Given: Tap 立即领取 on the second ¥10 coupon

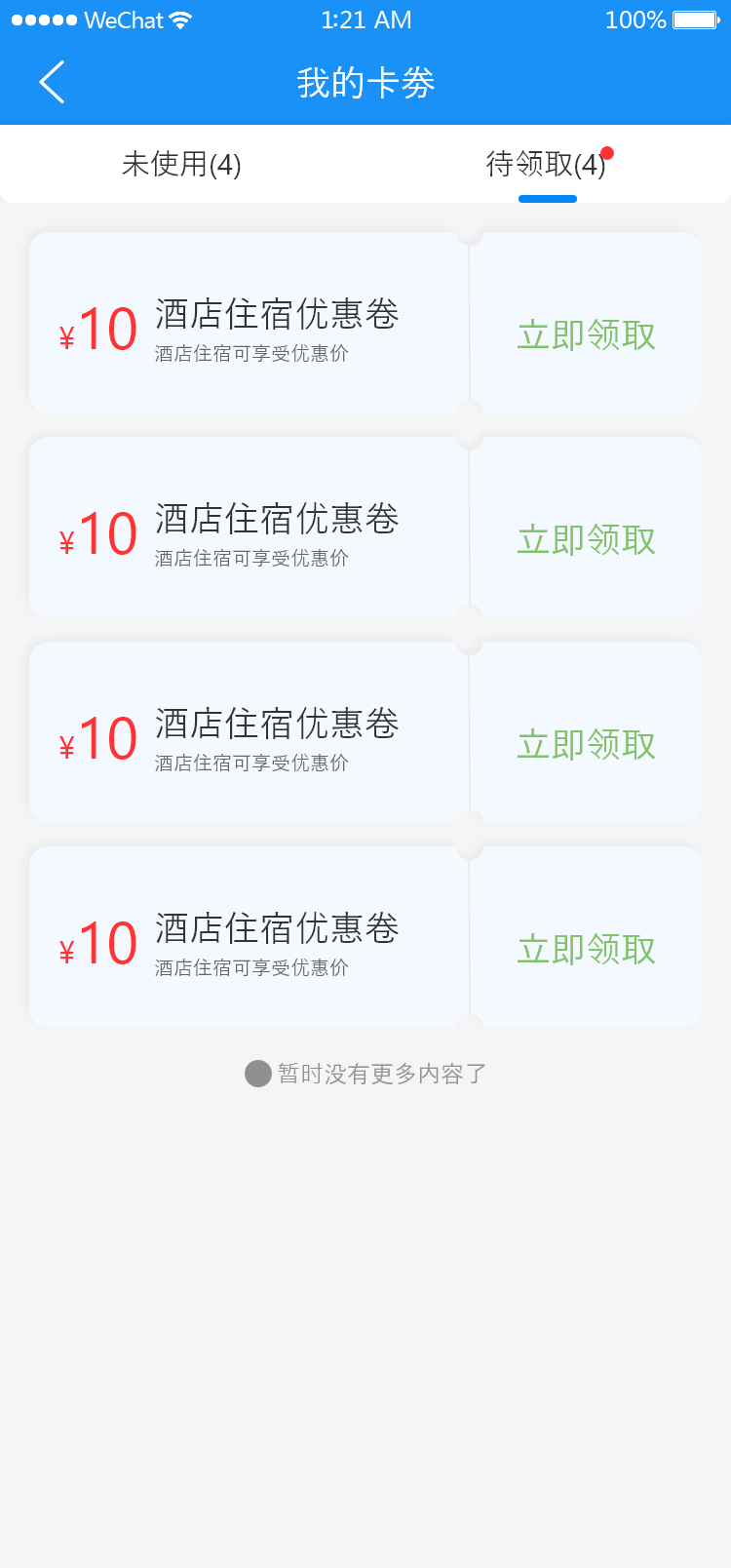Looking at the screenshot, I should click(586, 539).
